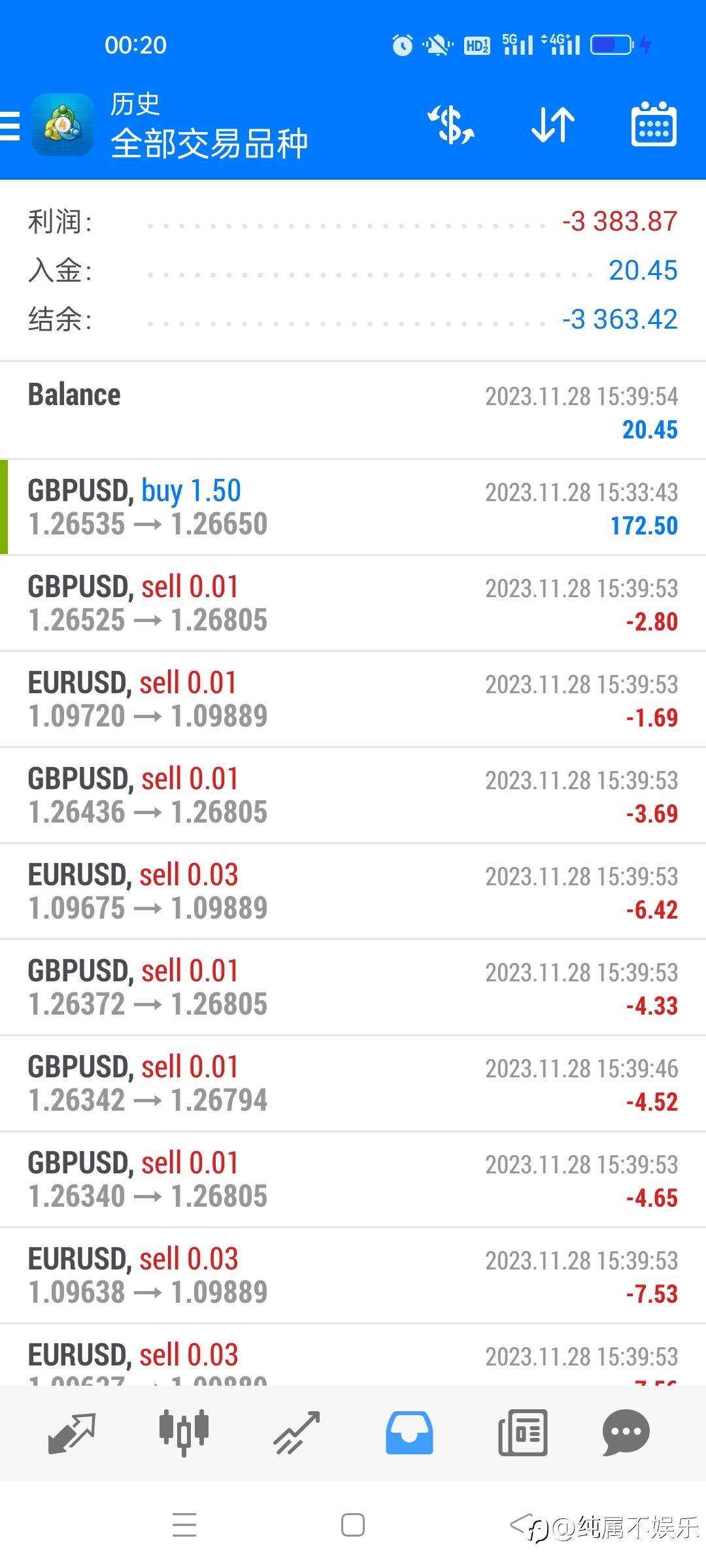Switch to the Trade tab
This screenshot has width=706, height=1568.
[x=297, y=1433]
